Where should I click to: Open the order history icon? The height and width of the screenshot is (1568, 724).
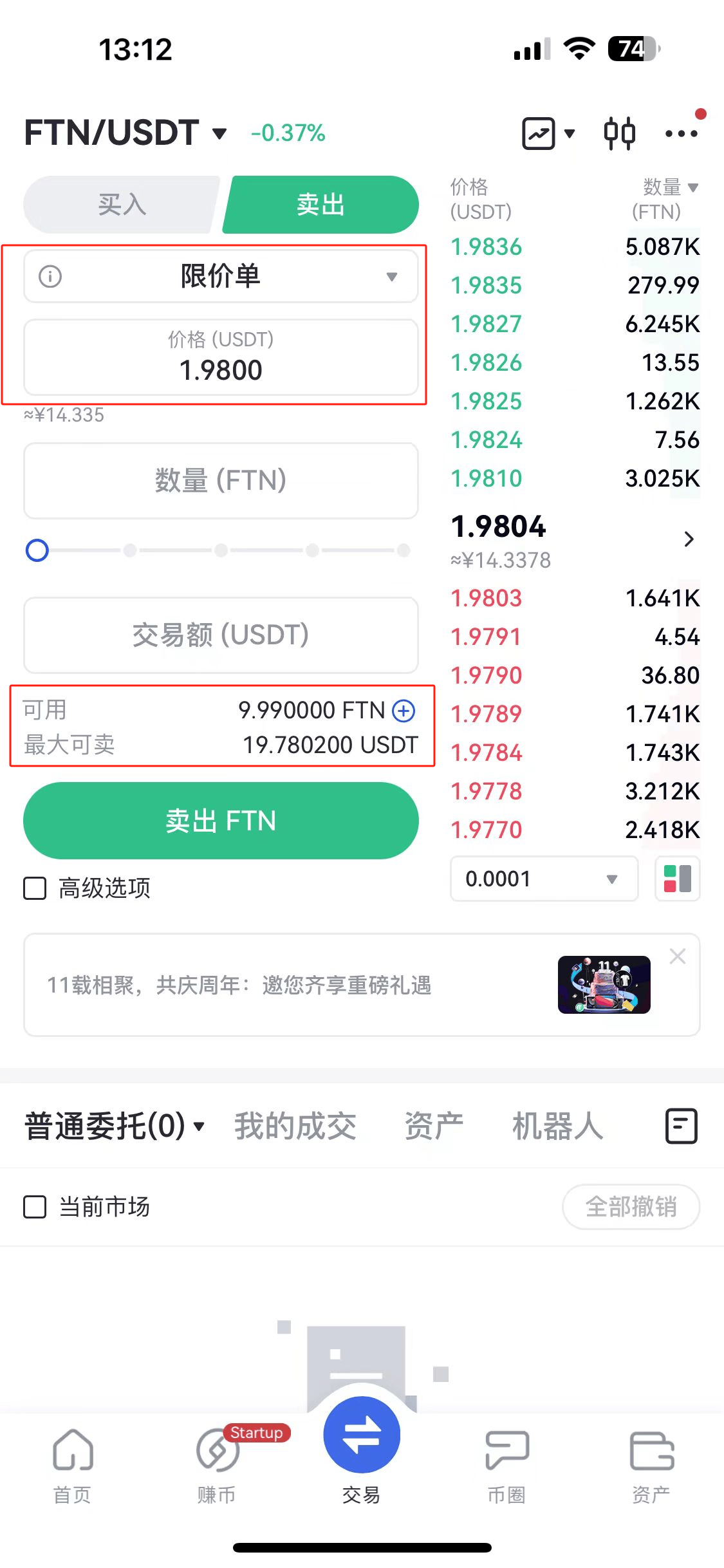pyautogui.click(x=681, y=1126)
